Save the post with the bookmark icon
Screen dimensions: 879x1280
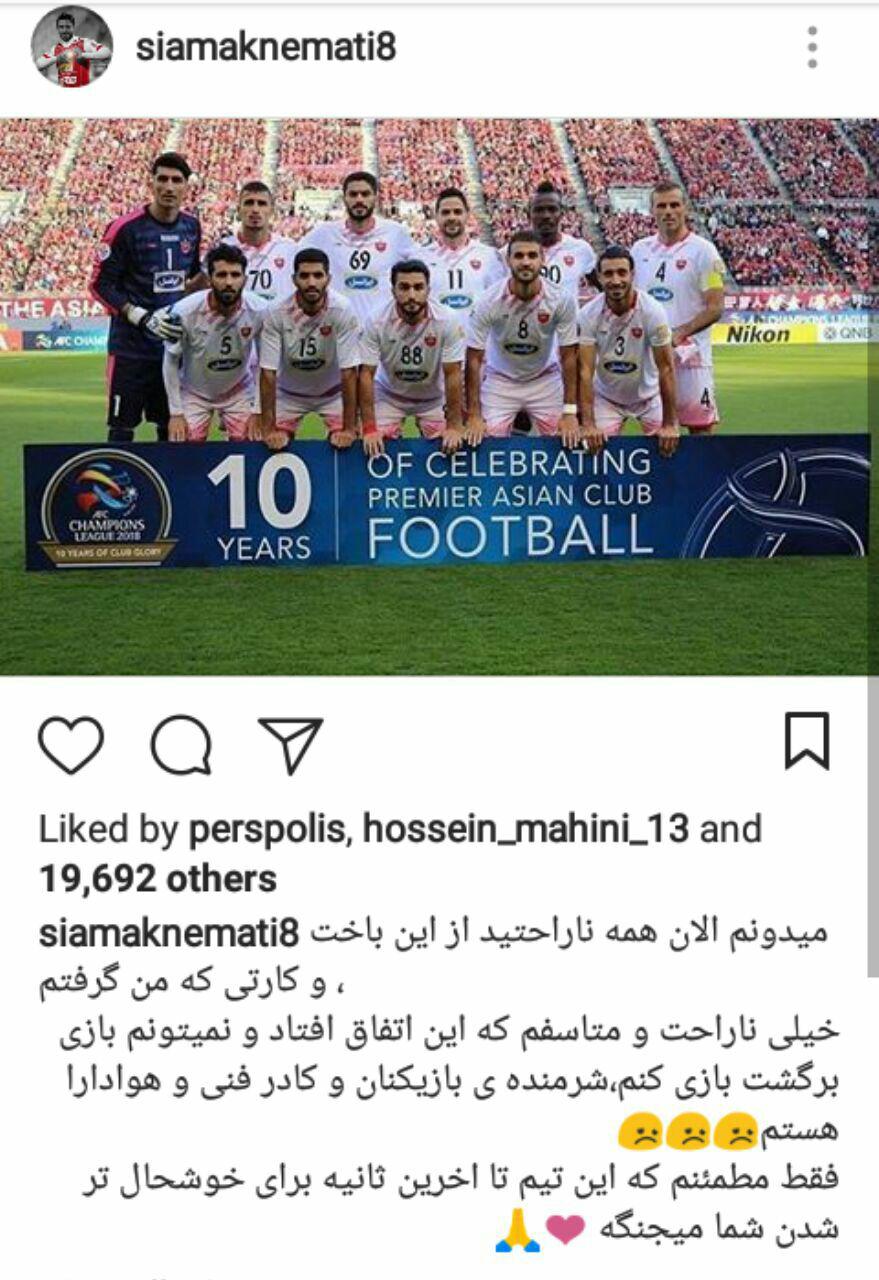(x=806, y=742)
